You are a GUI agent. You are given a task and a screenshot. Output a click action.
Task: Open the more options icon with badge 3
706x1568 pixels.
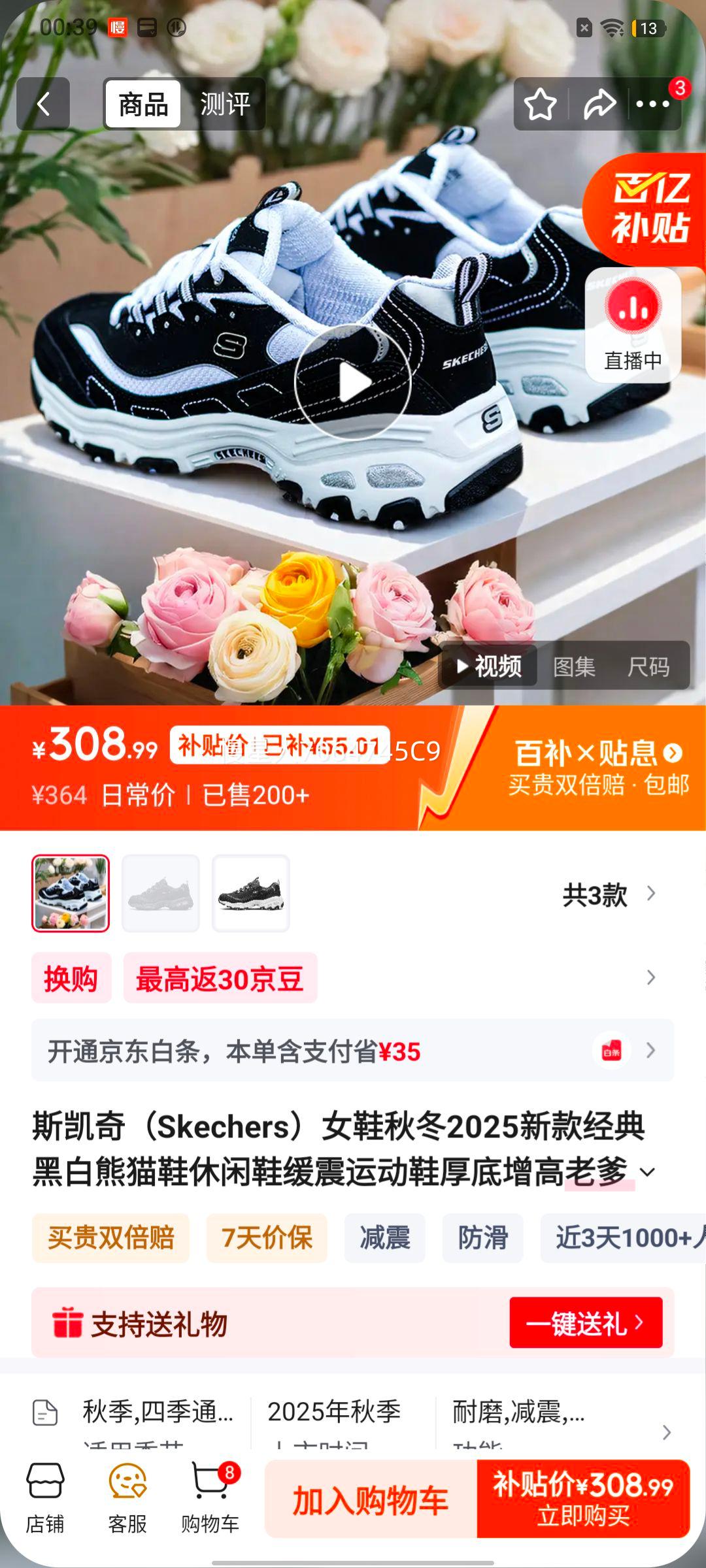tap(652, 103)
